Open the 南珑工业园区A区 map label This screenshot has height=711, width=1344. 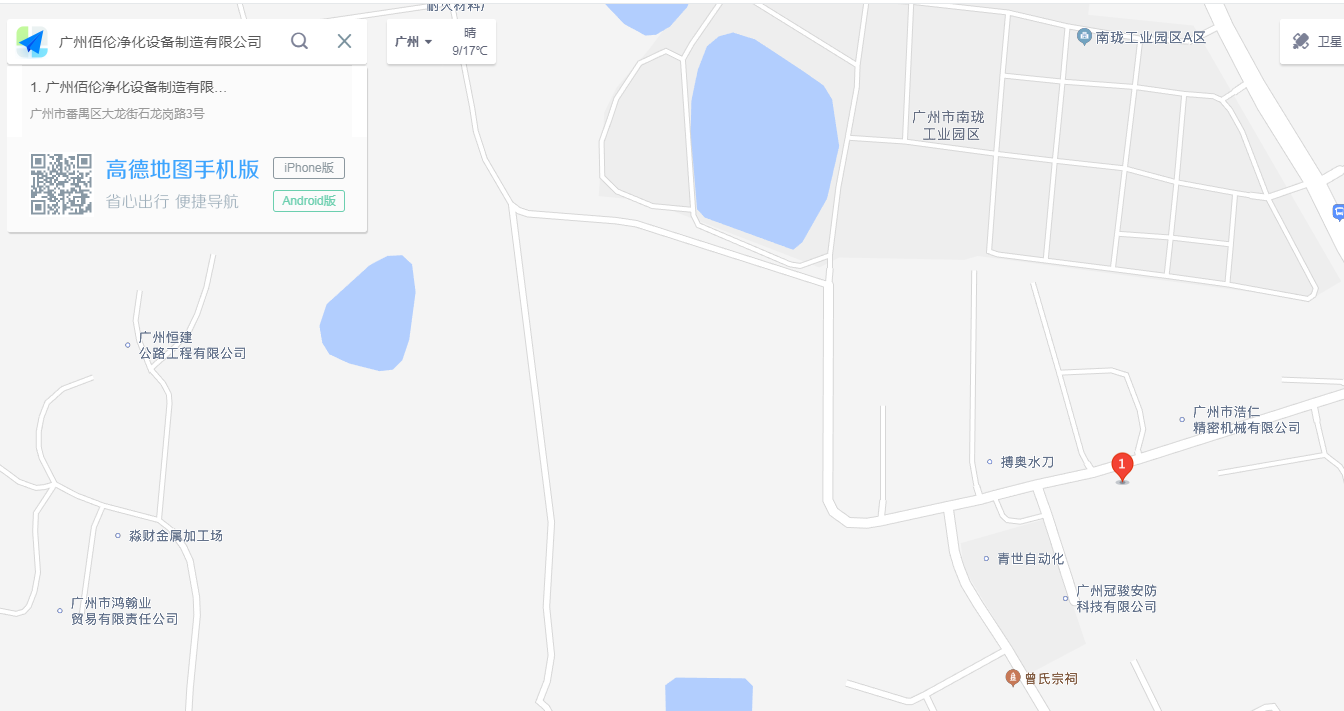pyautogui.click(x=1150, y=37)
